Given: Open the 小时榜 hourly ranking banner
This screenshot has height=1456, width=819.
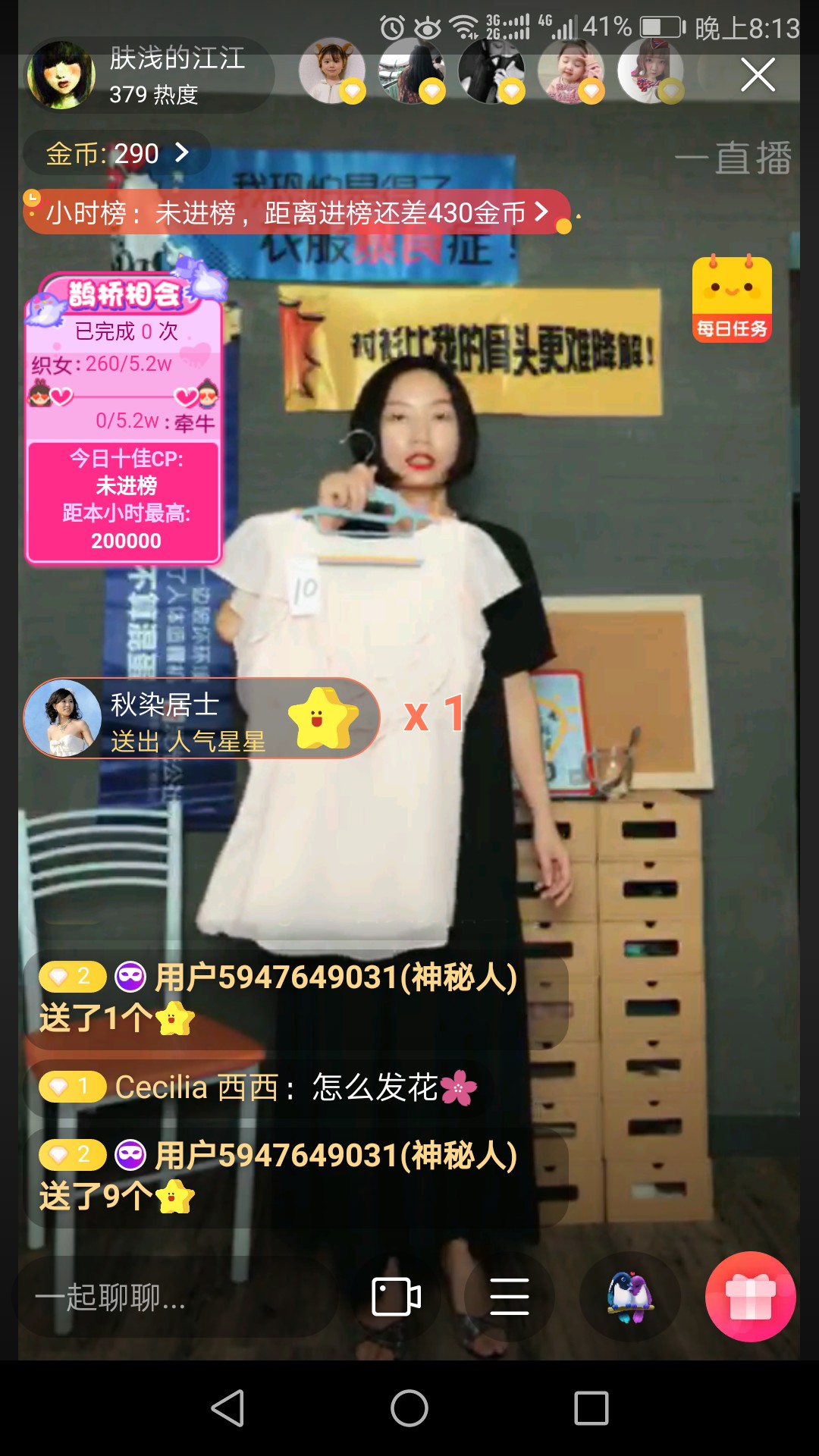Looking at the screenshot, I should tap(296, 213).
